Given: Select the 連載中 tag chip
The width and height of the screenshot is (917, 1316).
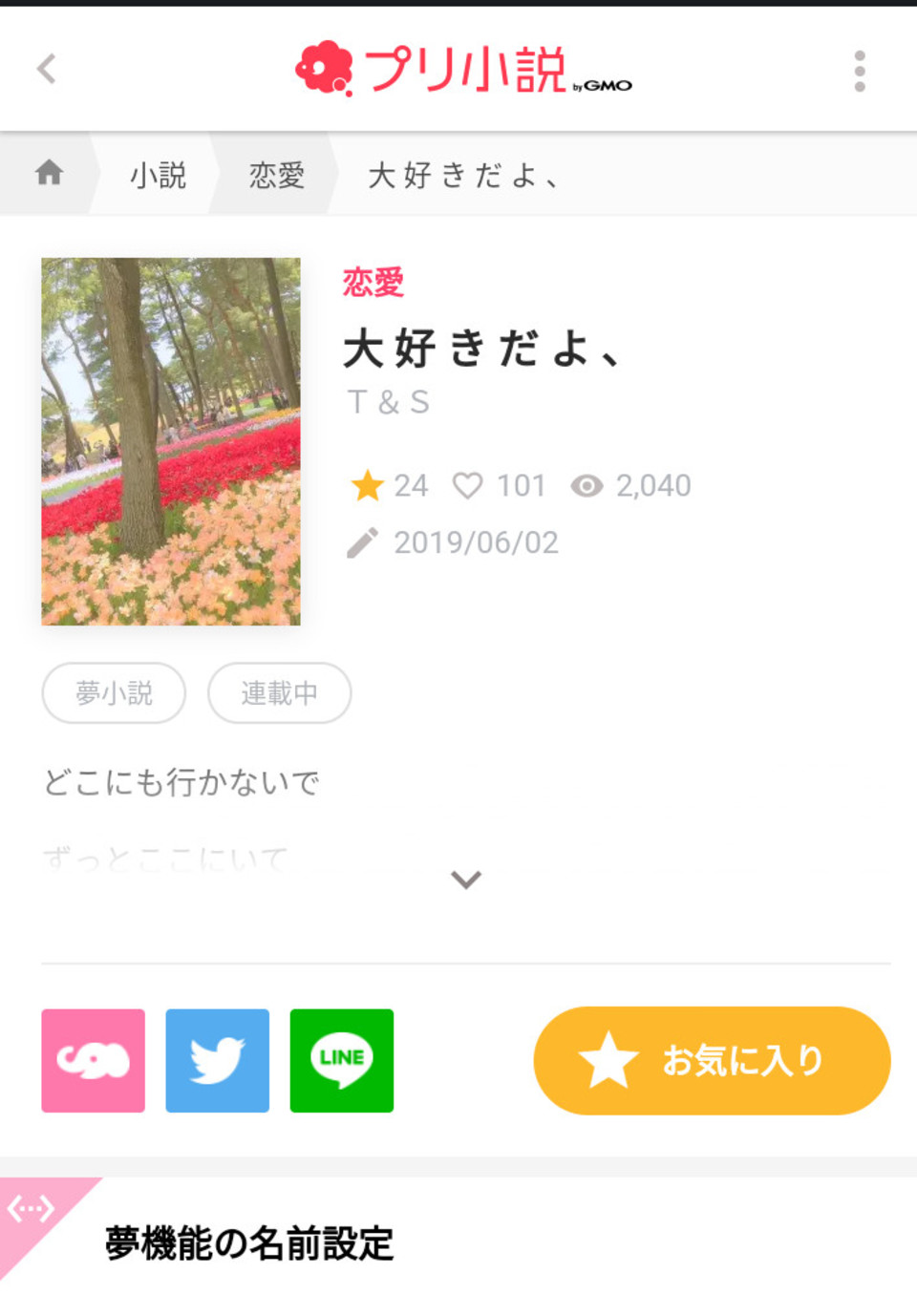Looking at the screenshot, I should 279,692.
